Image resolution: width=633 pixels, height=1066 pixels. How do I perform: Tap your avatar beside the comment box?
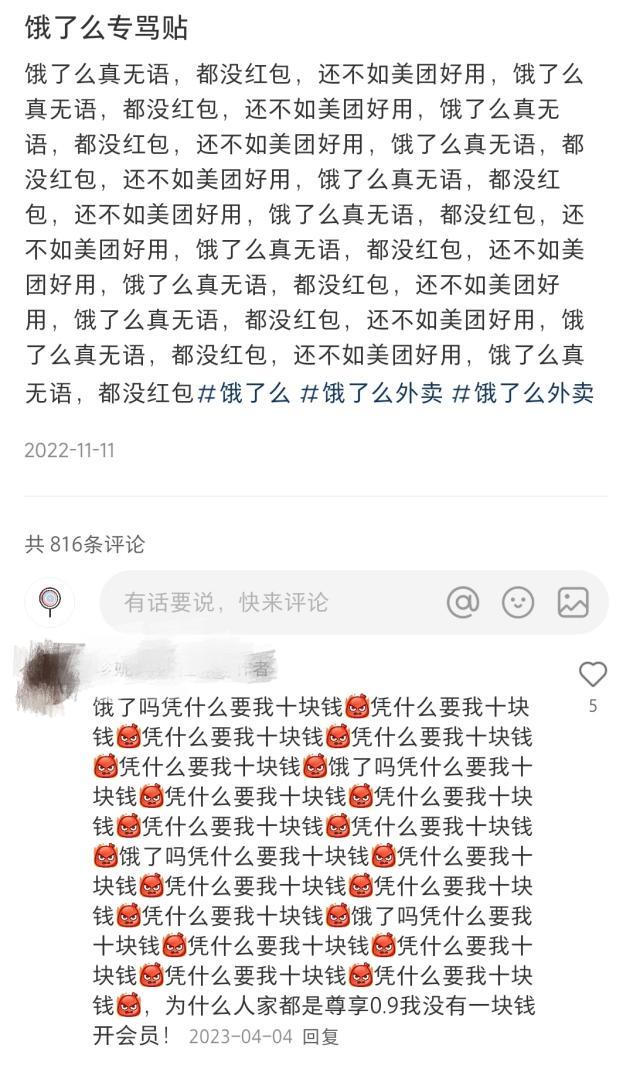49,601
